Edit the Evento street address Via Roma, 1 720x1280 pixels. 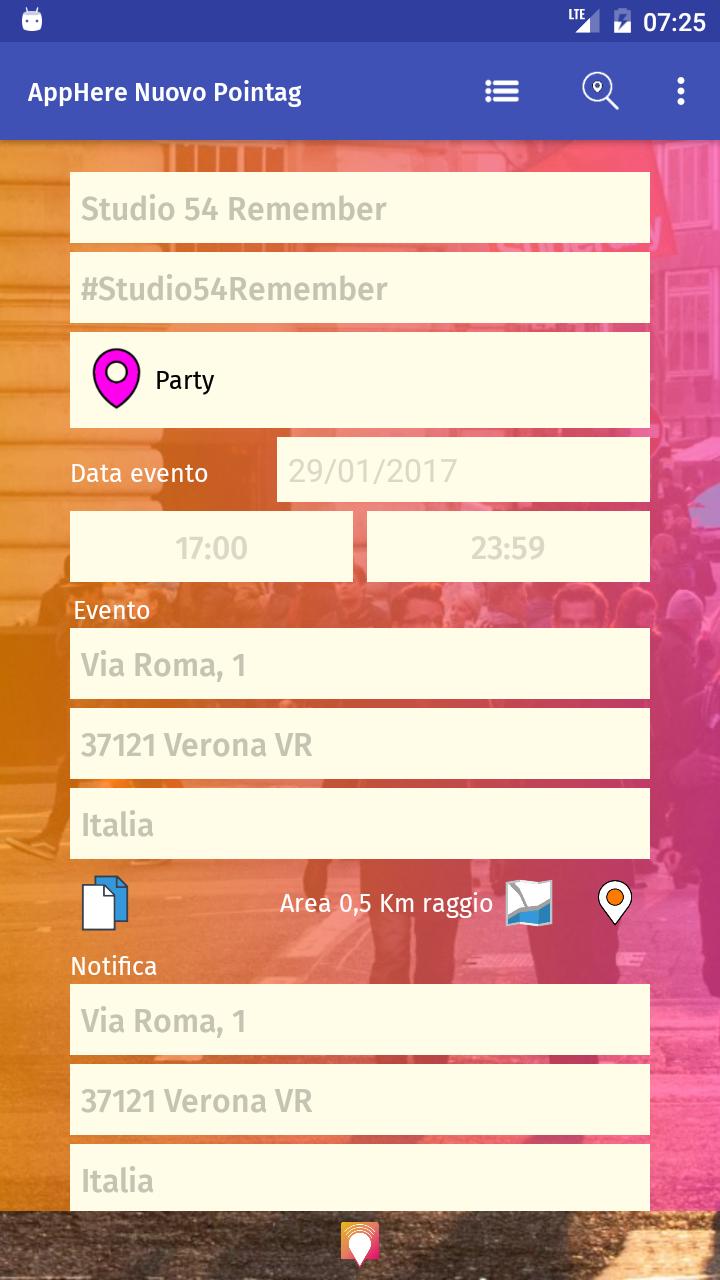[x=360, y=664]
